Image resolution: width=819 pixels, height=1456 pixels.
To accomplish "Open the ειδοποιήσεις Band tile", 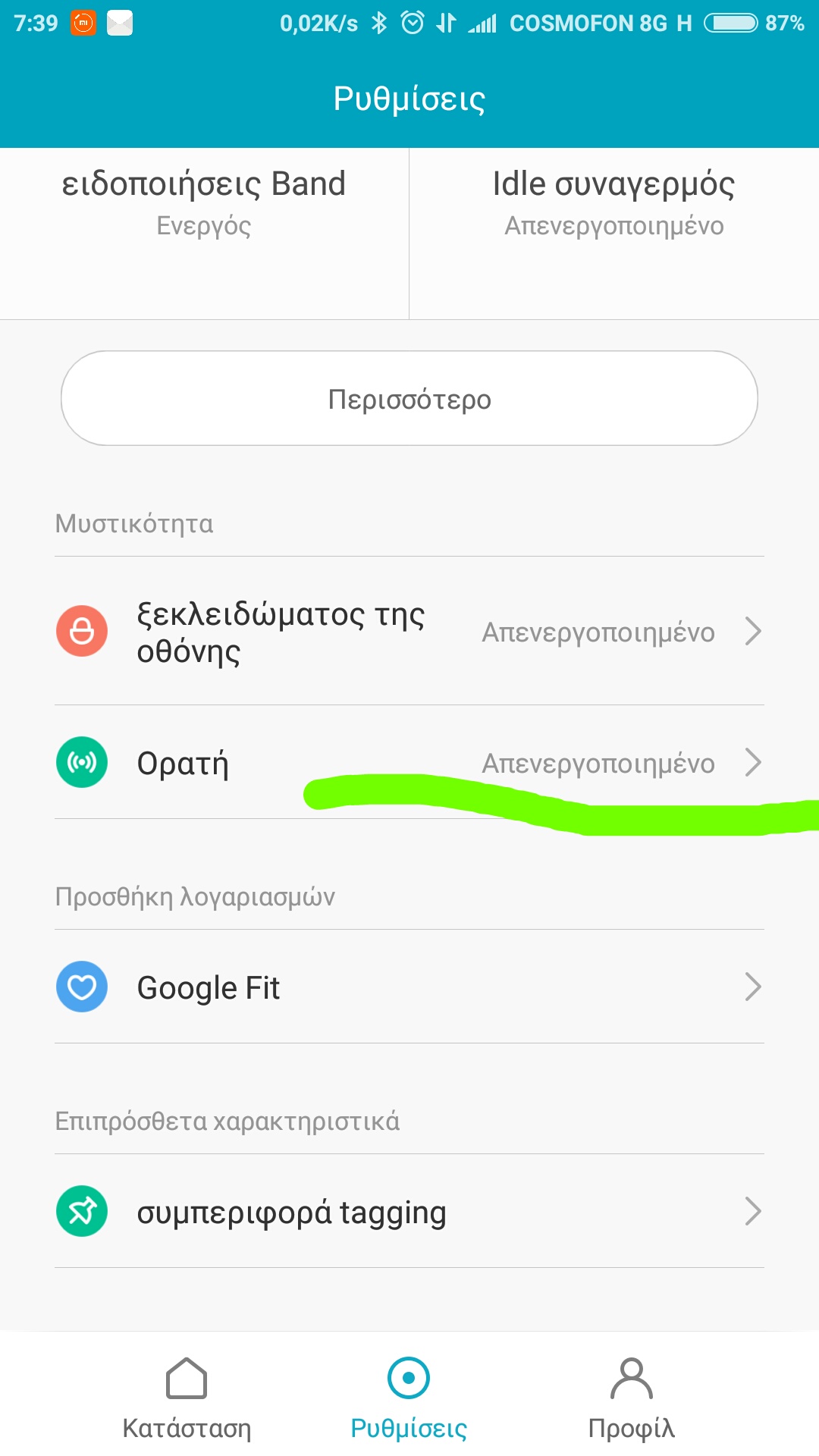I will click(204, 203).
